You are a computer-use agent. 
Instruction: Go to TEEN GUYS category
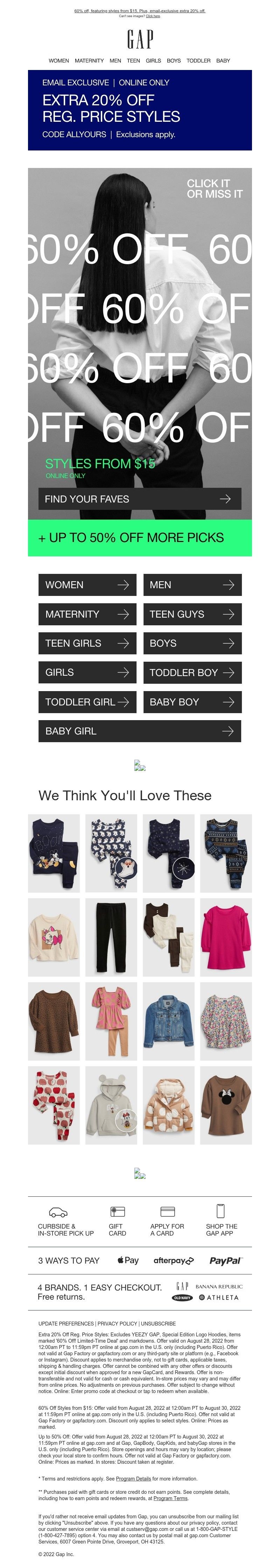[x=192, y=614]
